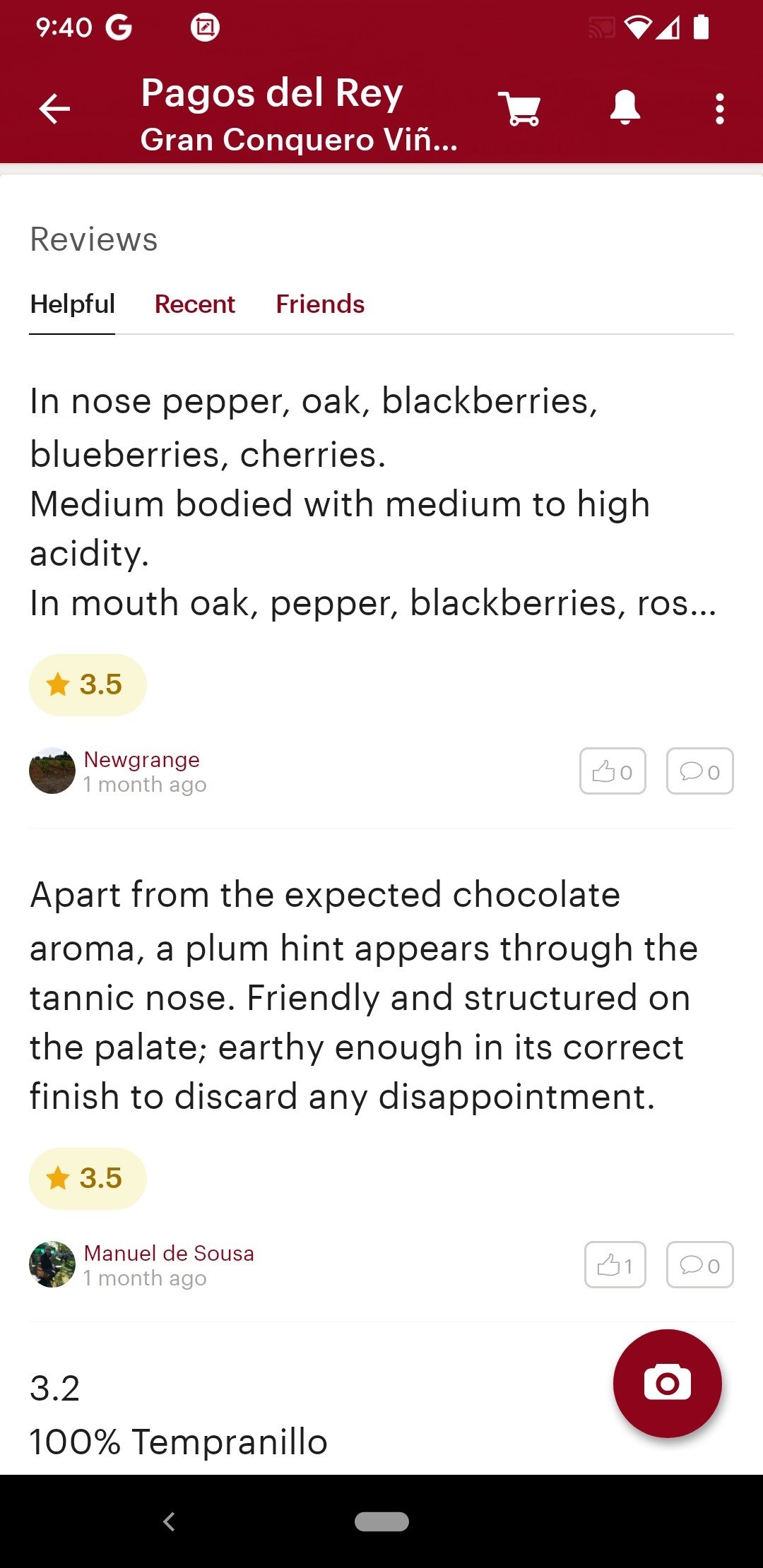Expand Newgrange's truncated review text
This screenshot has height=1568, width=763.
(373, 502)
